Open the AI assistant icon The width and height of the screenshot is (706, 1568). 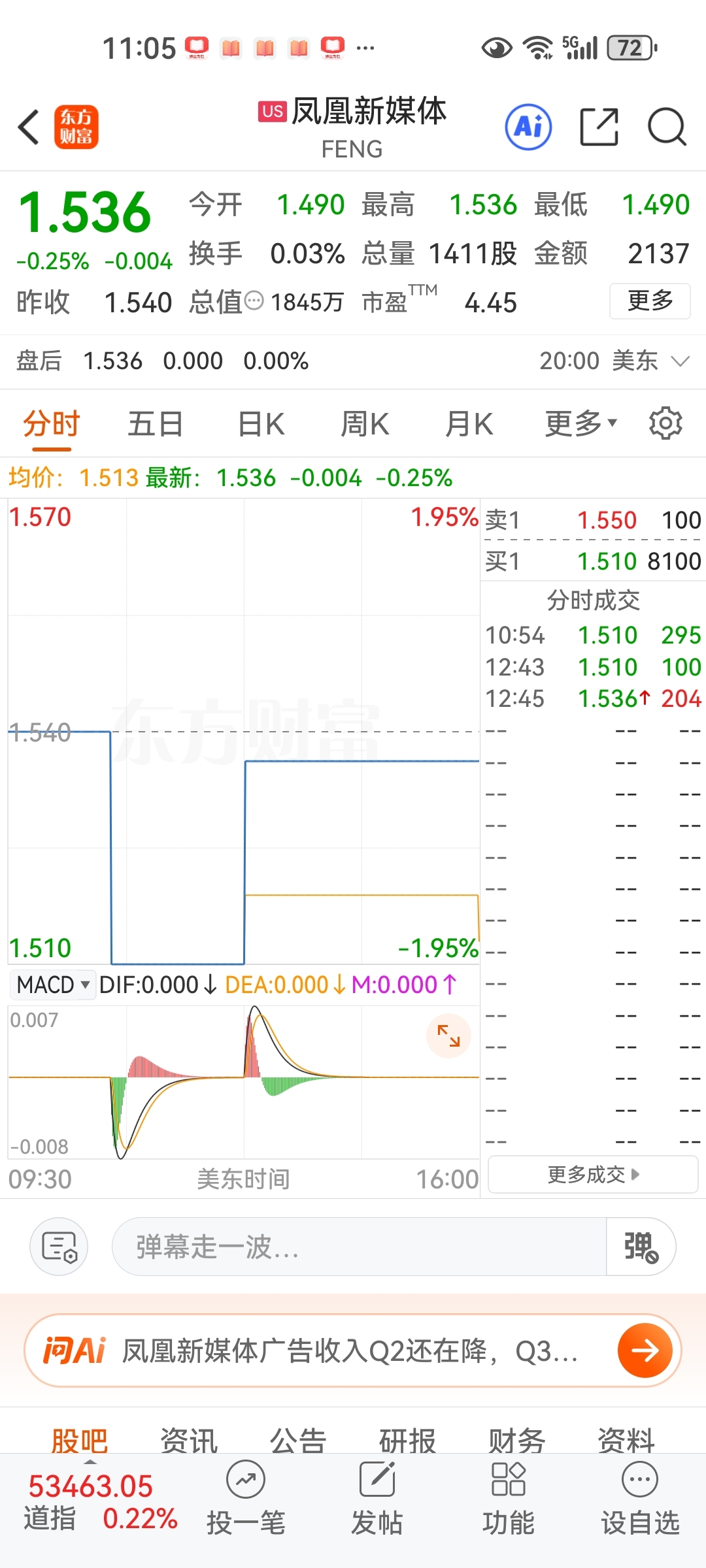click(528, 127)
